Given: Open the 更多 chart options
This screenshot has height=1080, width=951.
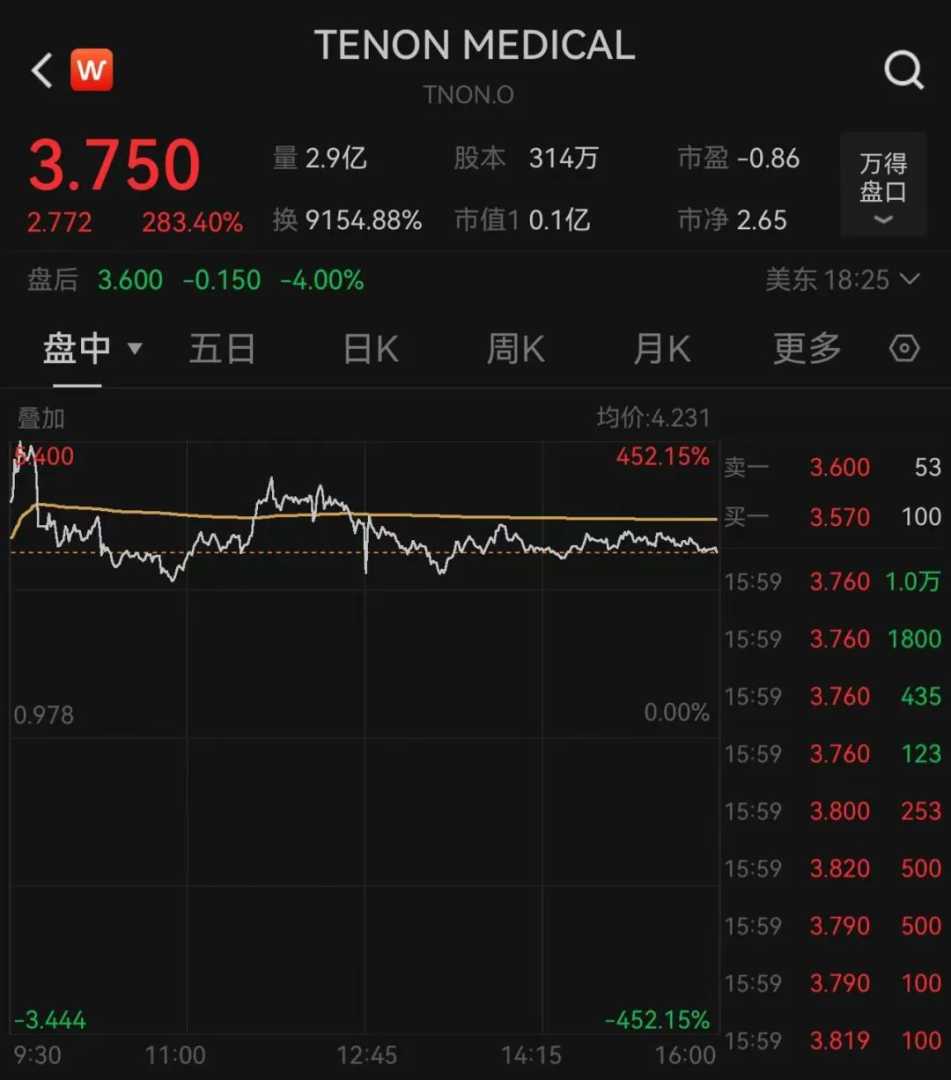Looking at the screenshot, I should click(807, 349).
